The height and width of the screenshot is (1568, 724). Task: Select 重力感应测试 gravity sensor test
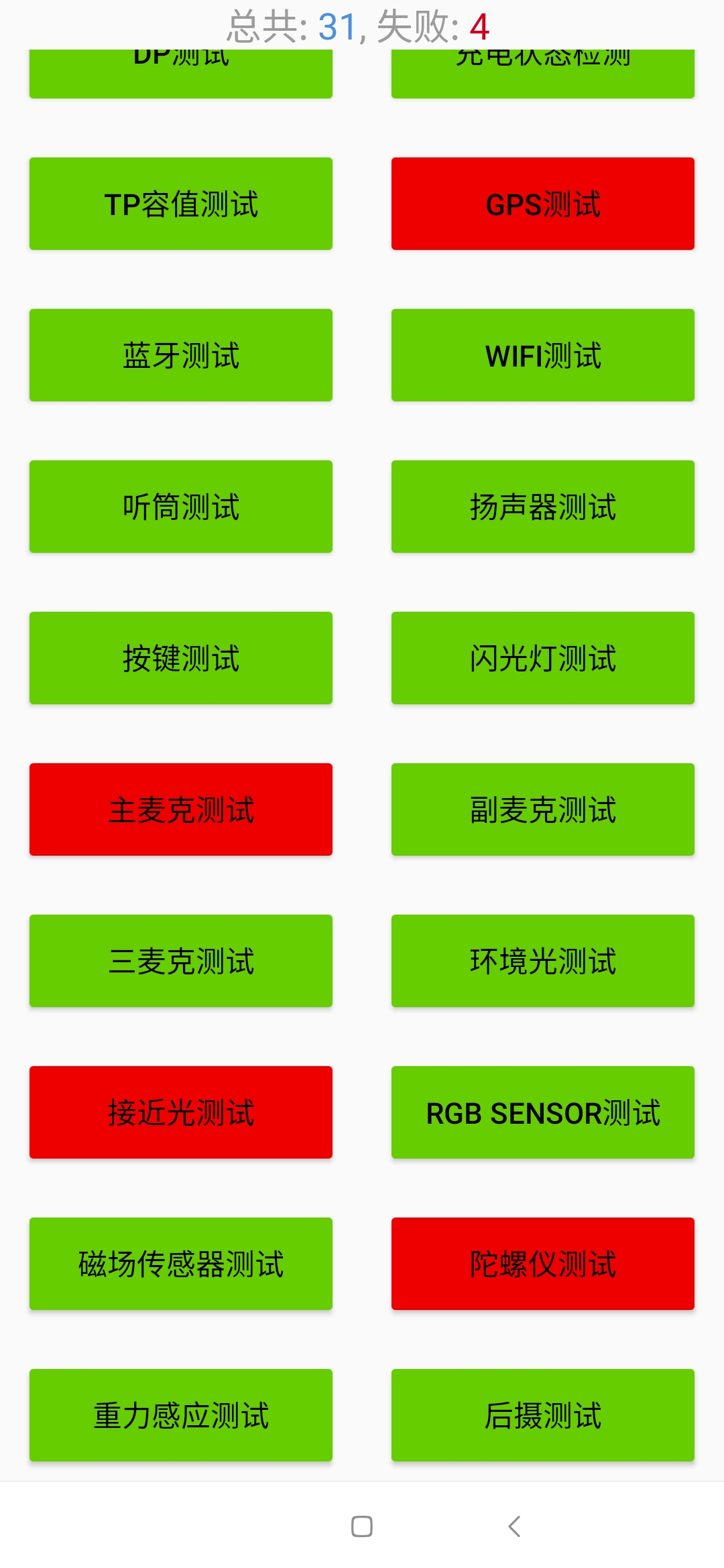tap(181, 1415)
